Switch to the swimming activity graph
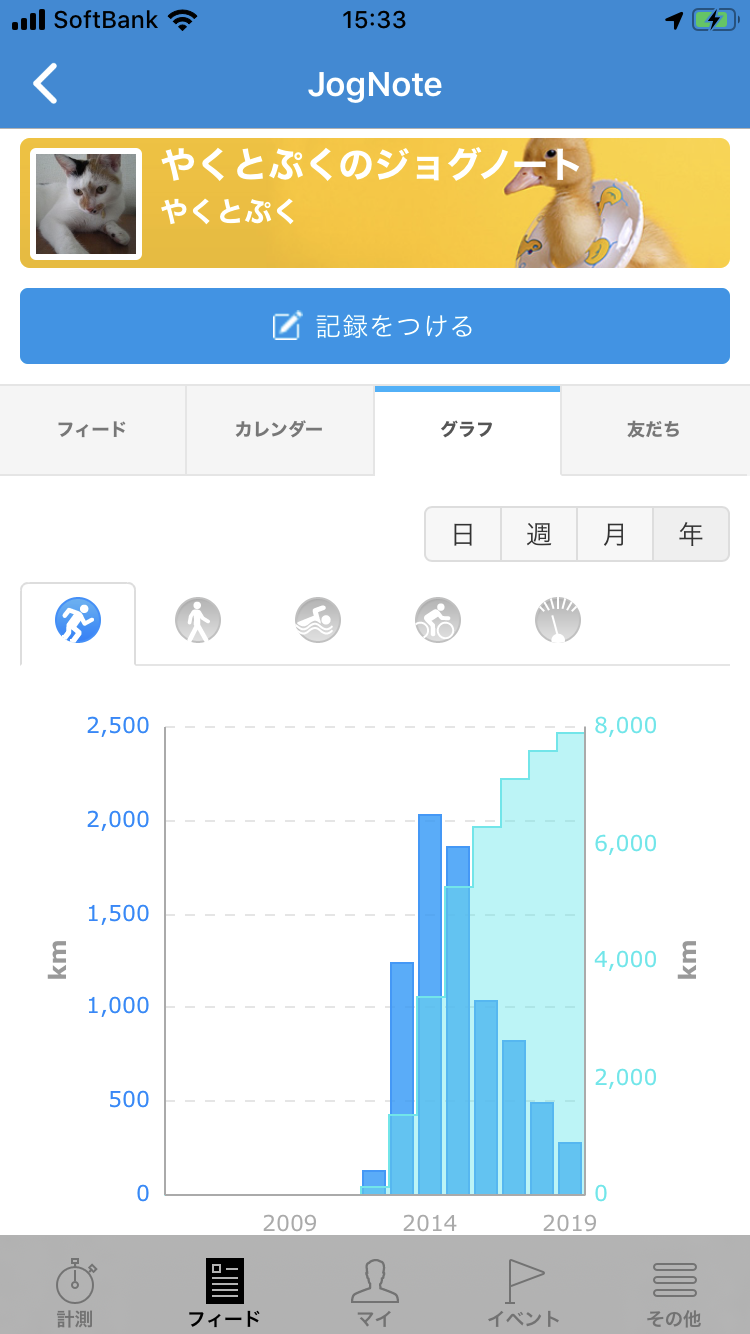 pyautogui.click(x=318, y=621)
